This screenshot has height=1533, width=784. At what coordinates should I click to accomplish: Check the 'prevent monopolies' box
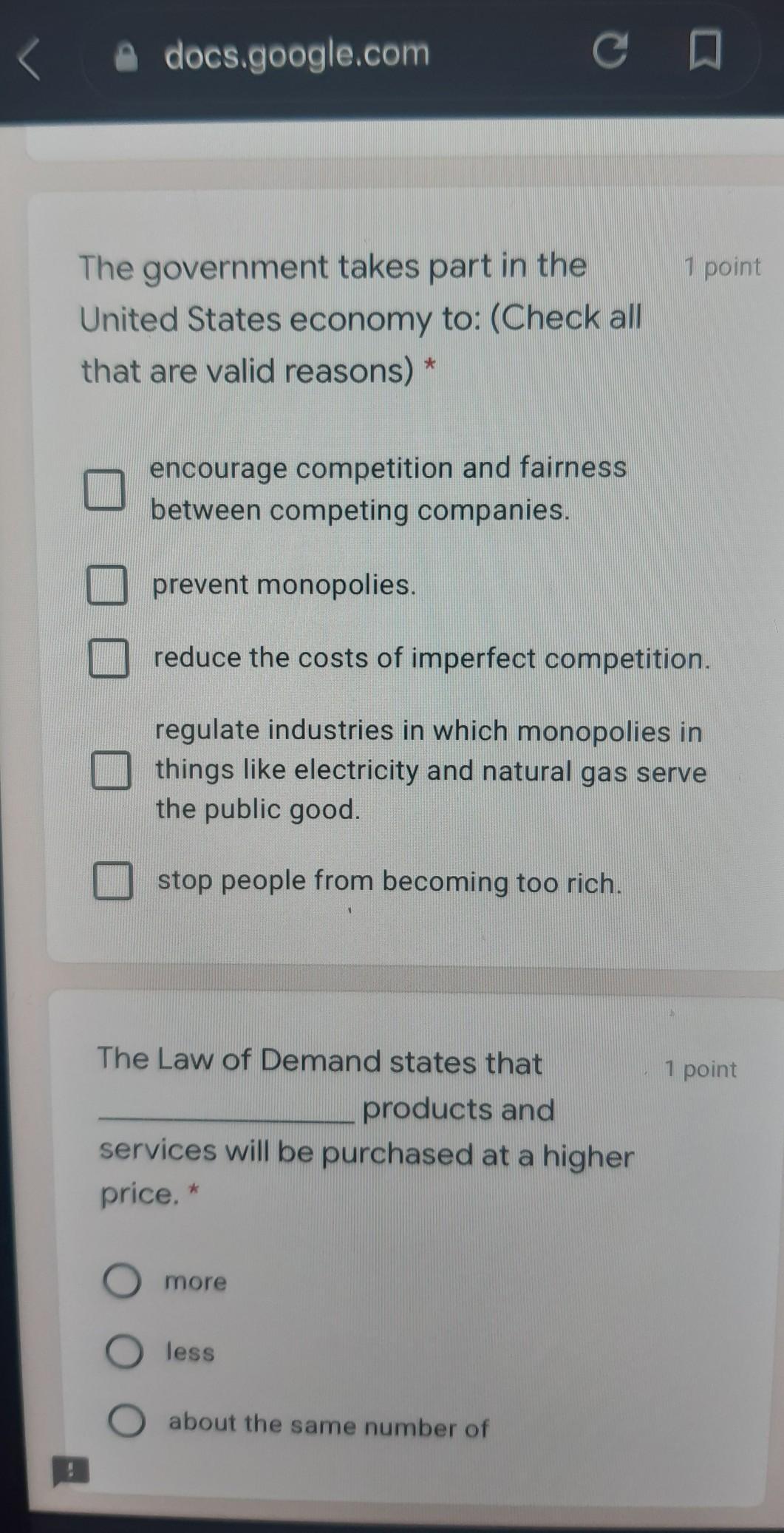coord(107,585)
